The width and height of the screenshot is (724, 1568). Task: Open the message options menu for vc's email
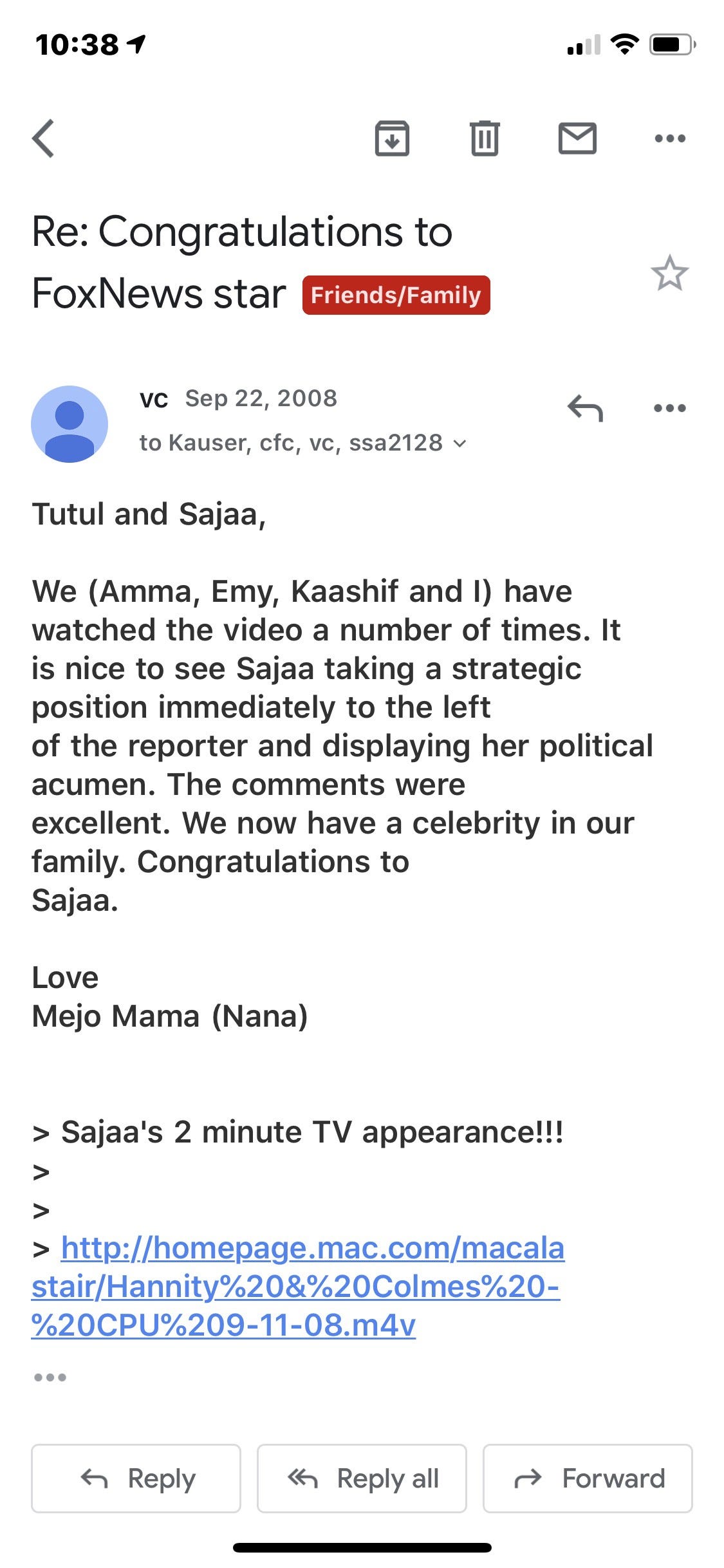(669, 408)
